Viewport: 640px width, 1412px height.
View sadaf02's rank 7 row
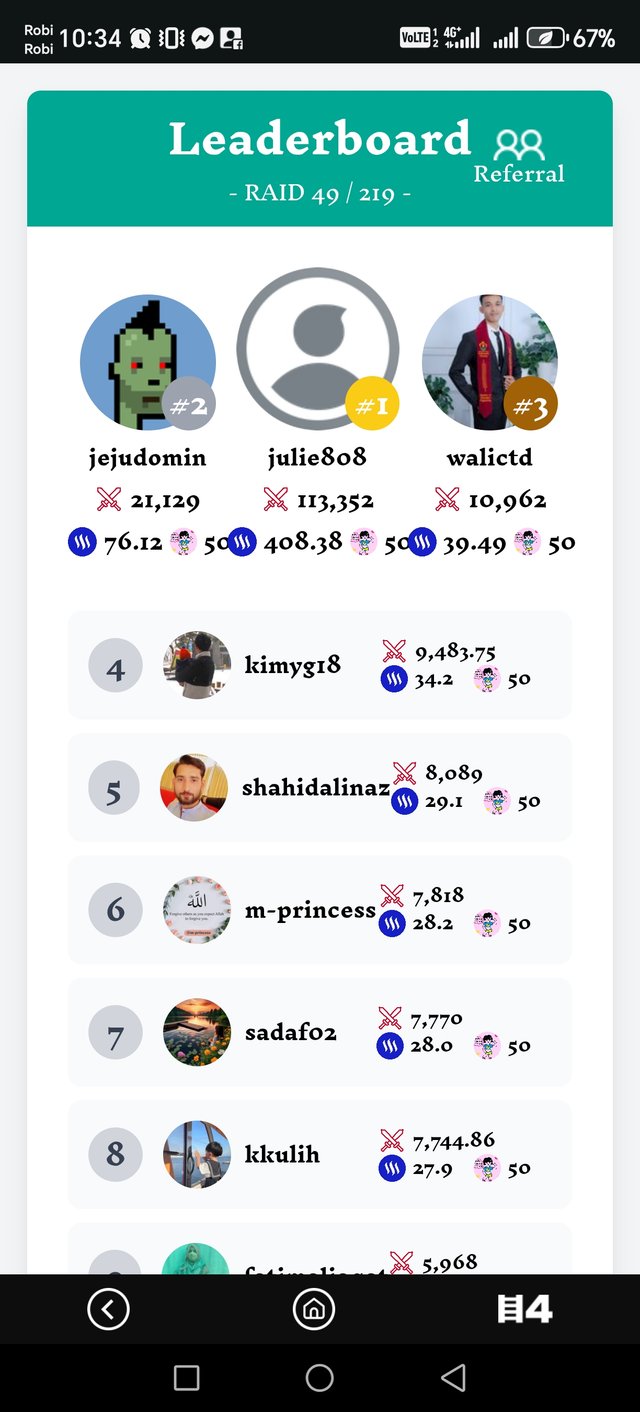[319, 1032]
